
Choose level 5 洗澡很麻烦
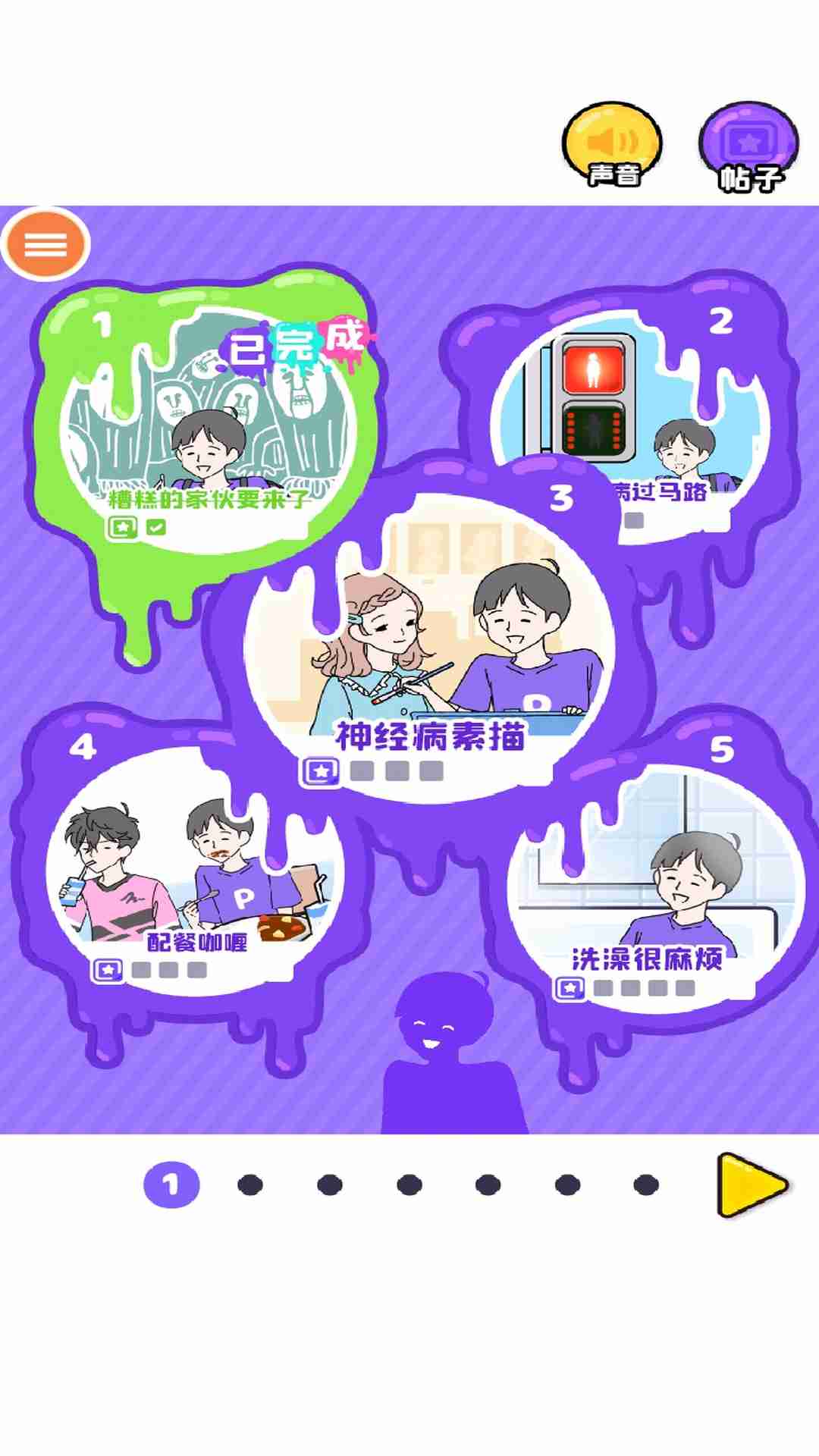point(654,887)
